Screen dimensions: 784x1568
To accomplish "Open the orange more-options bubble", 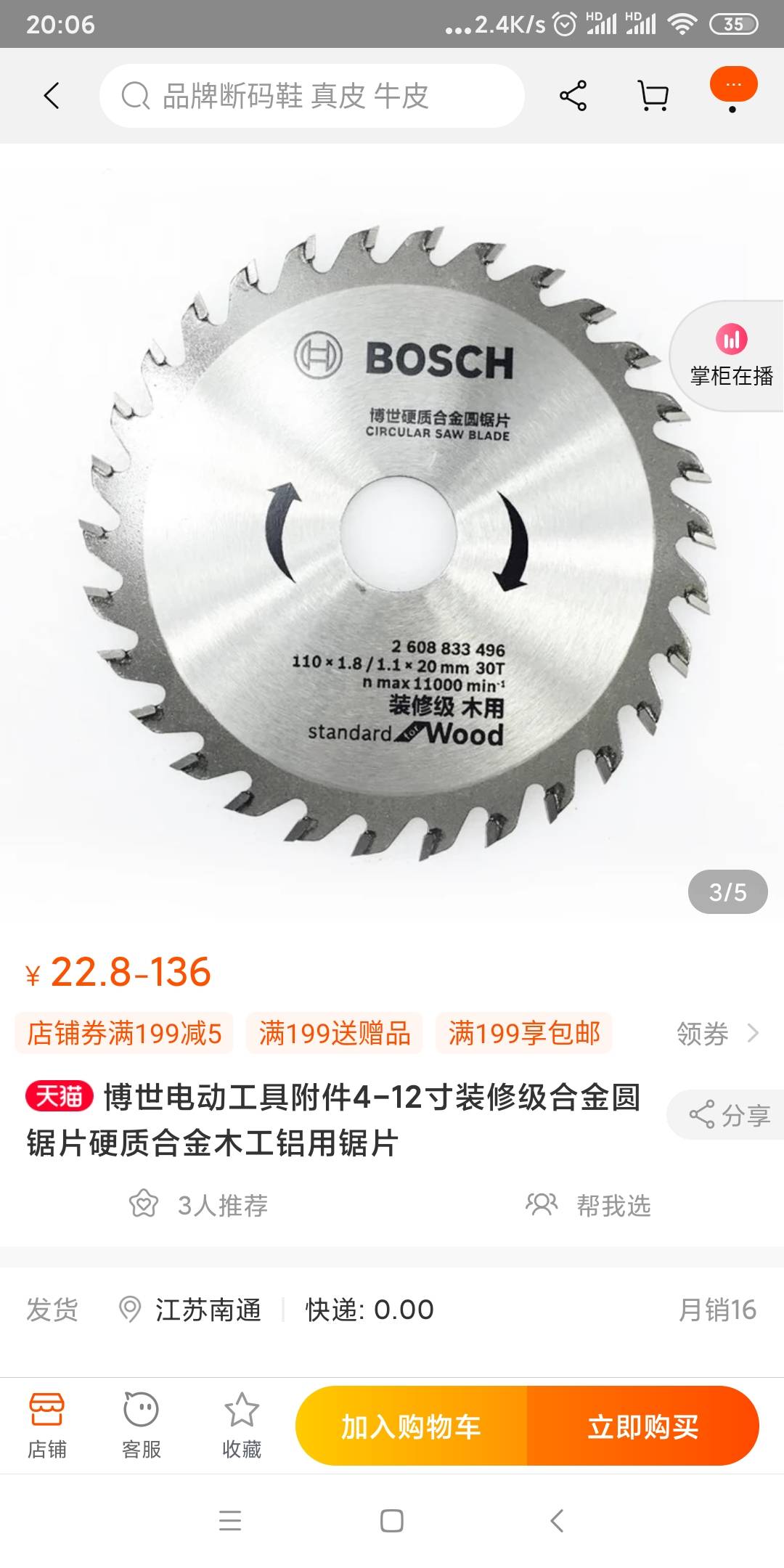I will click(733, 87).
